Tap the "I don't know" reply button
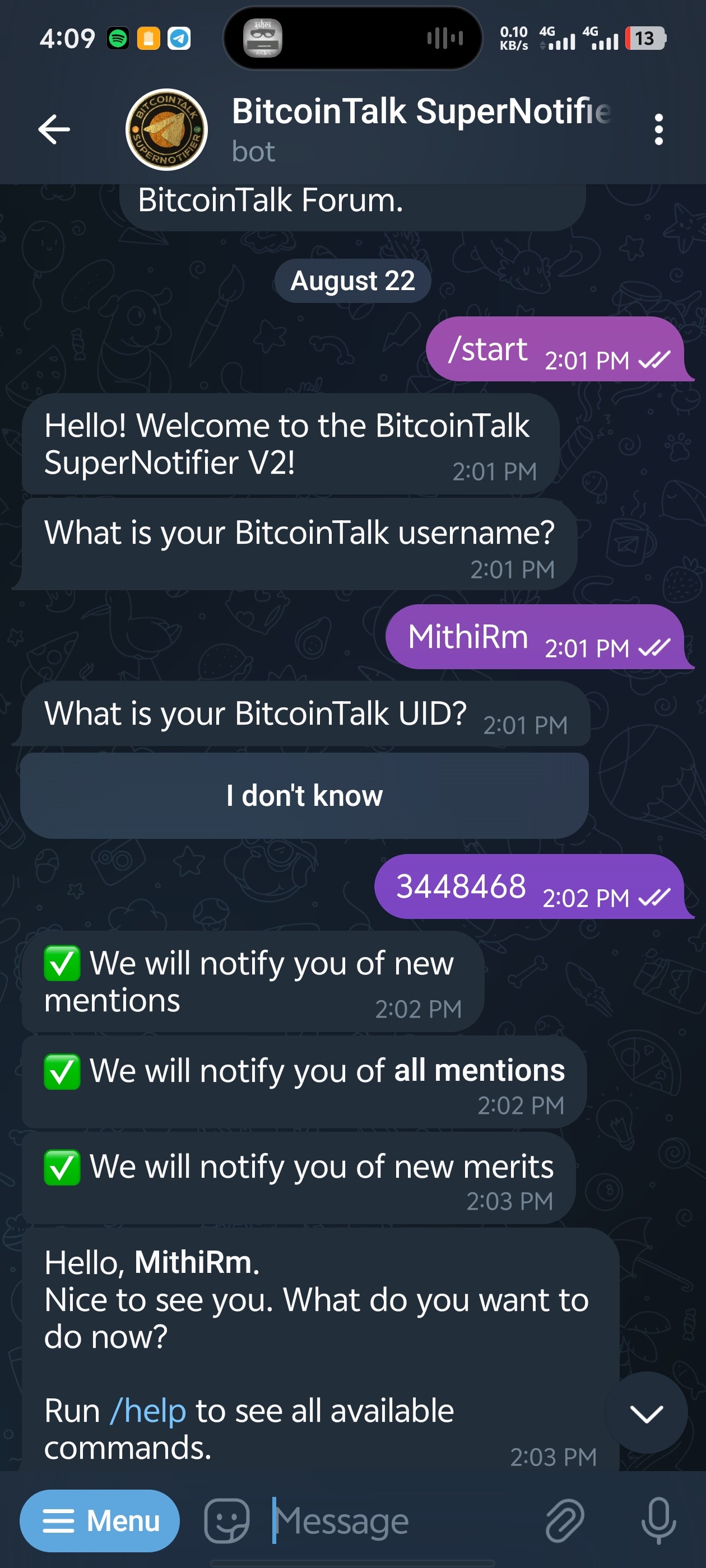 304,796
